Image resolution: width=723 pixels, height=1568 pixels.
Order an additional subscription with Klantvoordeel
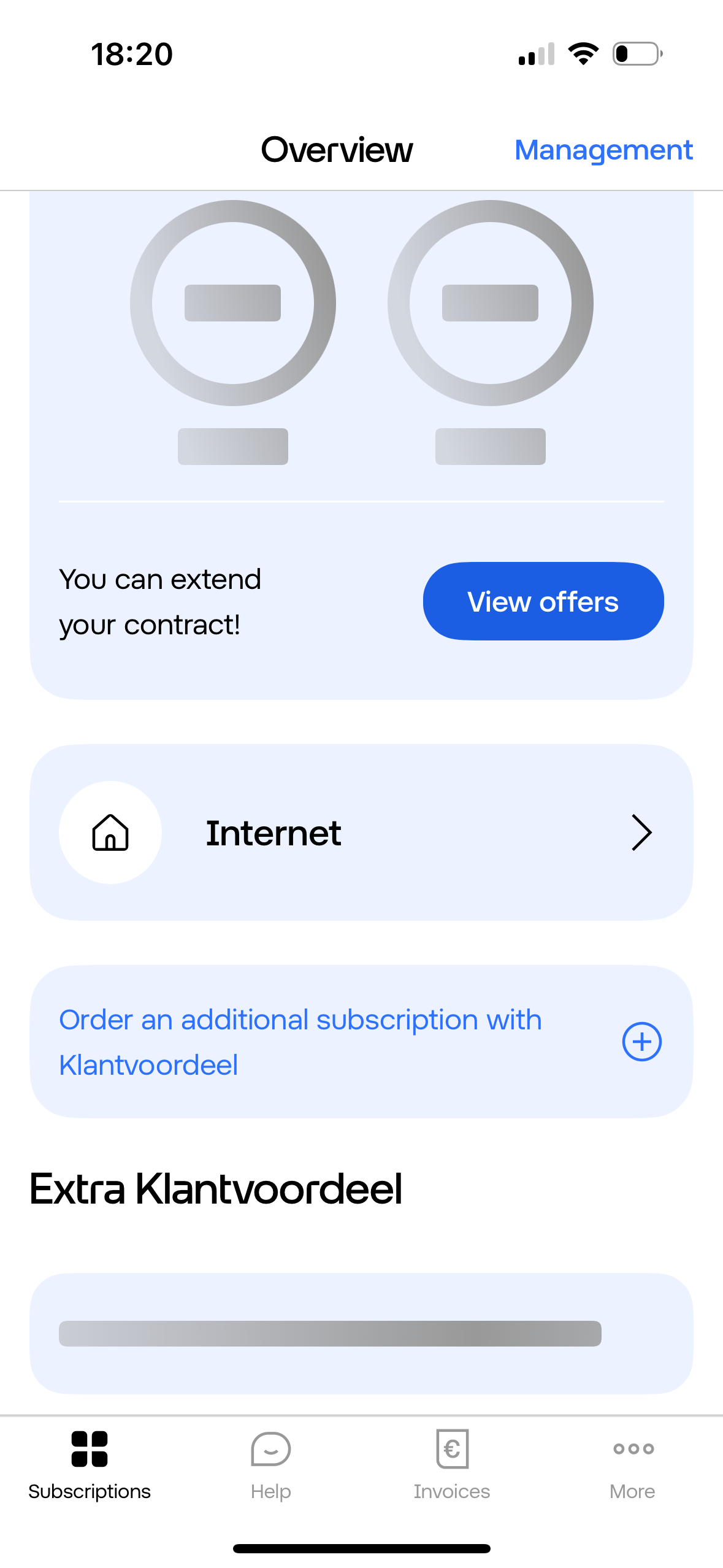pyautogui.click(x=361, y=1042)
